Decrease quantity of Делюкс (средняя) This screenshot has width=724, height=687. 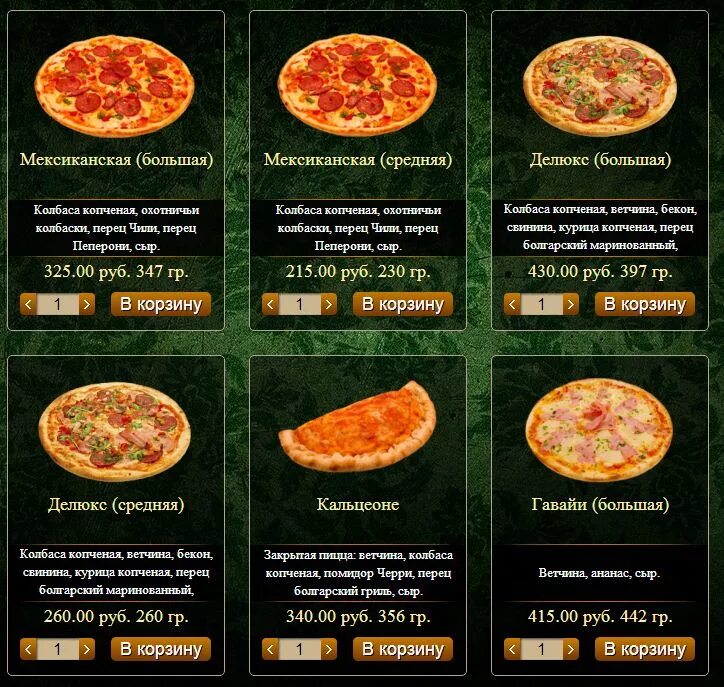pos(28,650)
